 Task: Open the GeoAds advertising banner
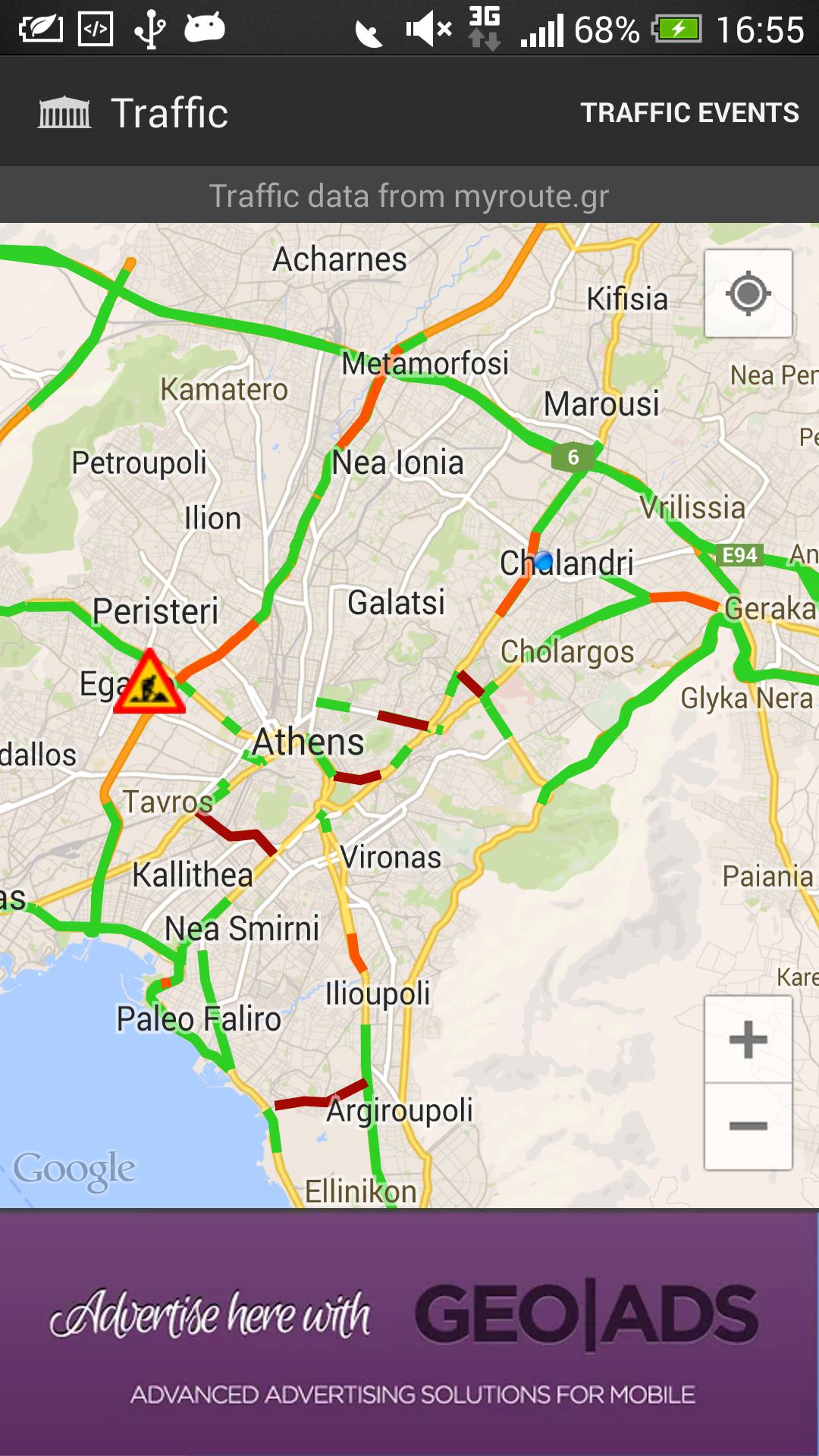409,1332
